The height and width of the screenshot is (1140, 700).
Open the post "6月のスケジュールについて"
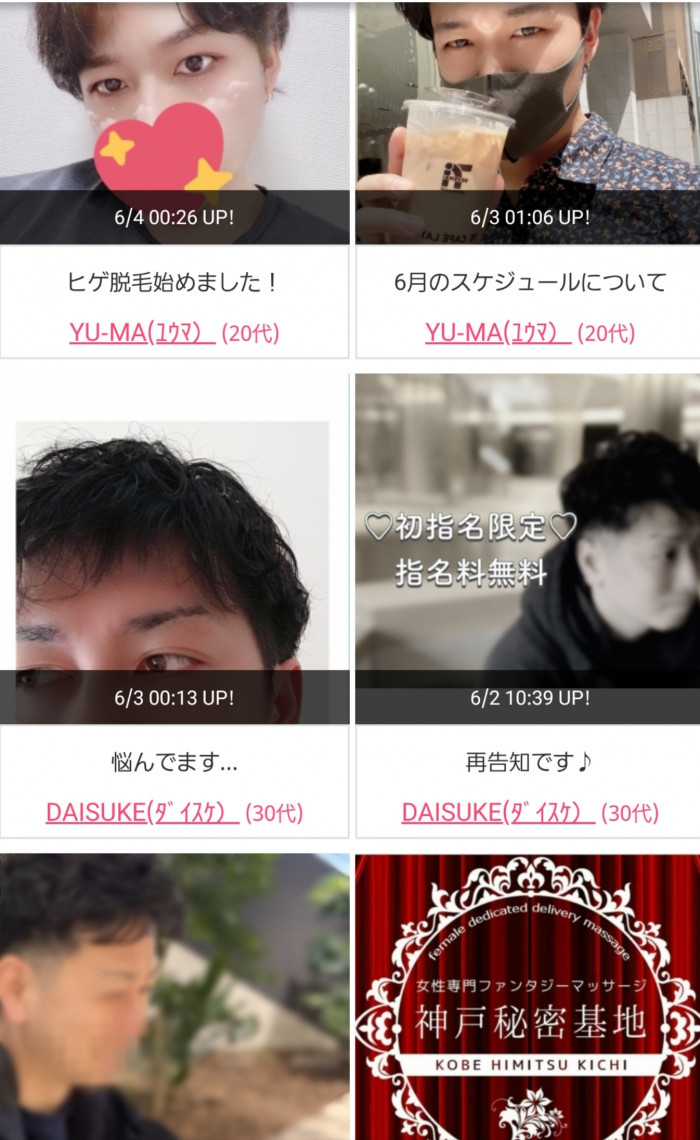click(529, 282)
